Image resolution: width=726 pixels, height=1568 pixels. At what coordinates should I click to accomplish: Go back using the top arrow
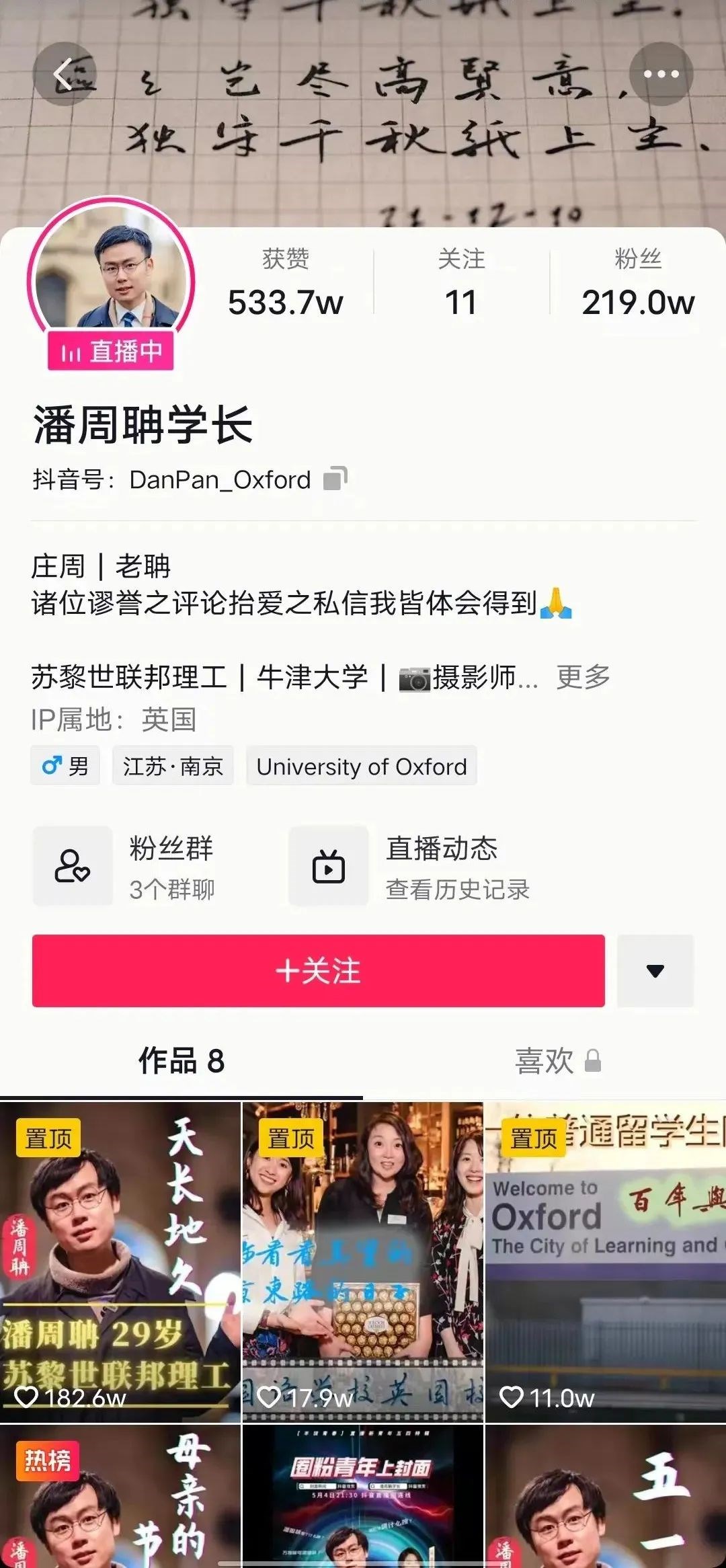click(65, 74)
